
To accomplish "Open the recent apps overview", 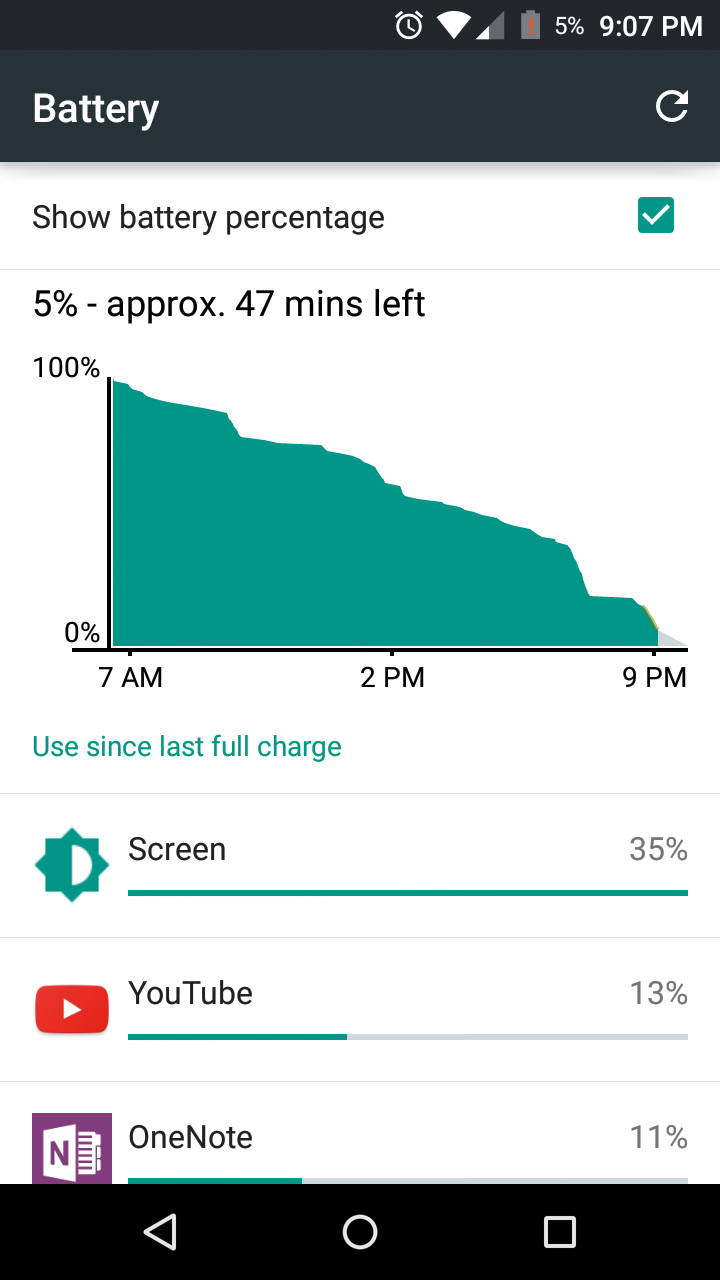I will click(x=559, y=1232).
